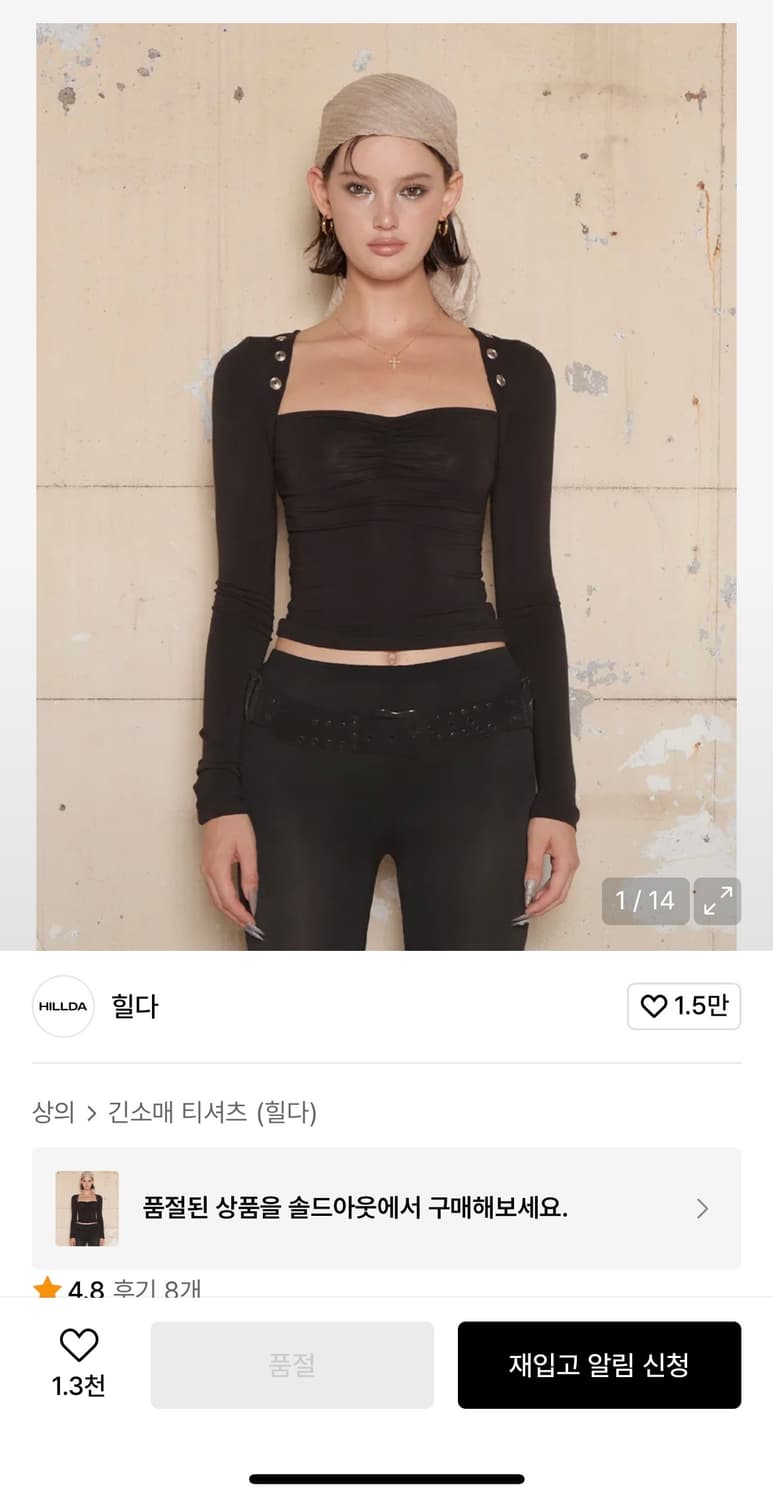Expand the sold-out purchase suggestion row
The height and width of the screenshot is (1500, 773).
[386, 1209]
